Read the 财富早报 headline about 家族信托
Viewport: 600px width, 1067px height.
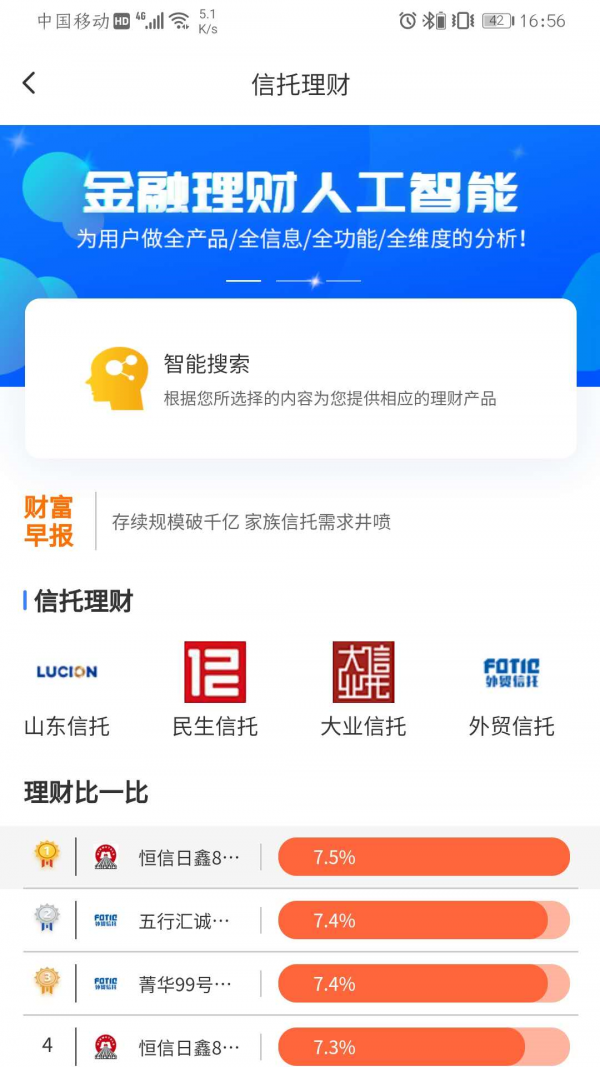[251, 522]
